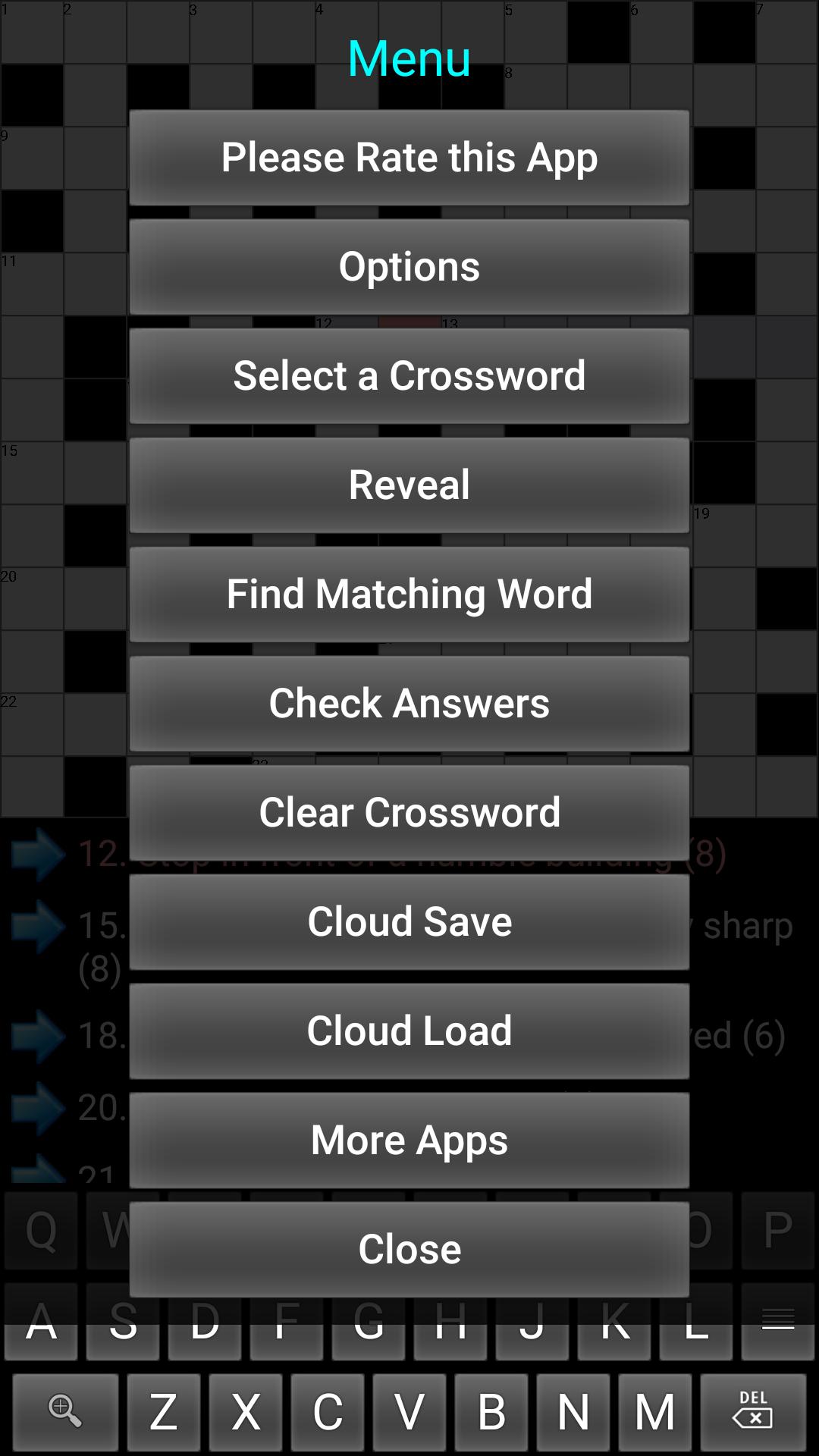Tap the Reveal option
819x1456 pixels.
409,484
